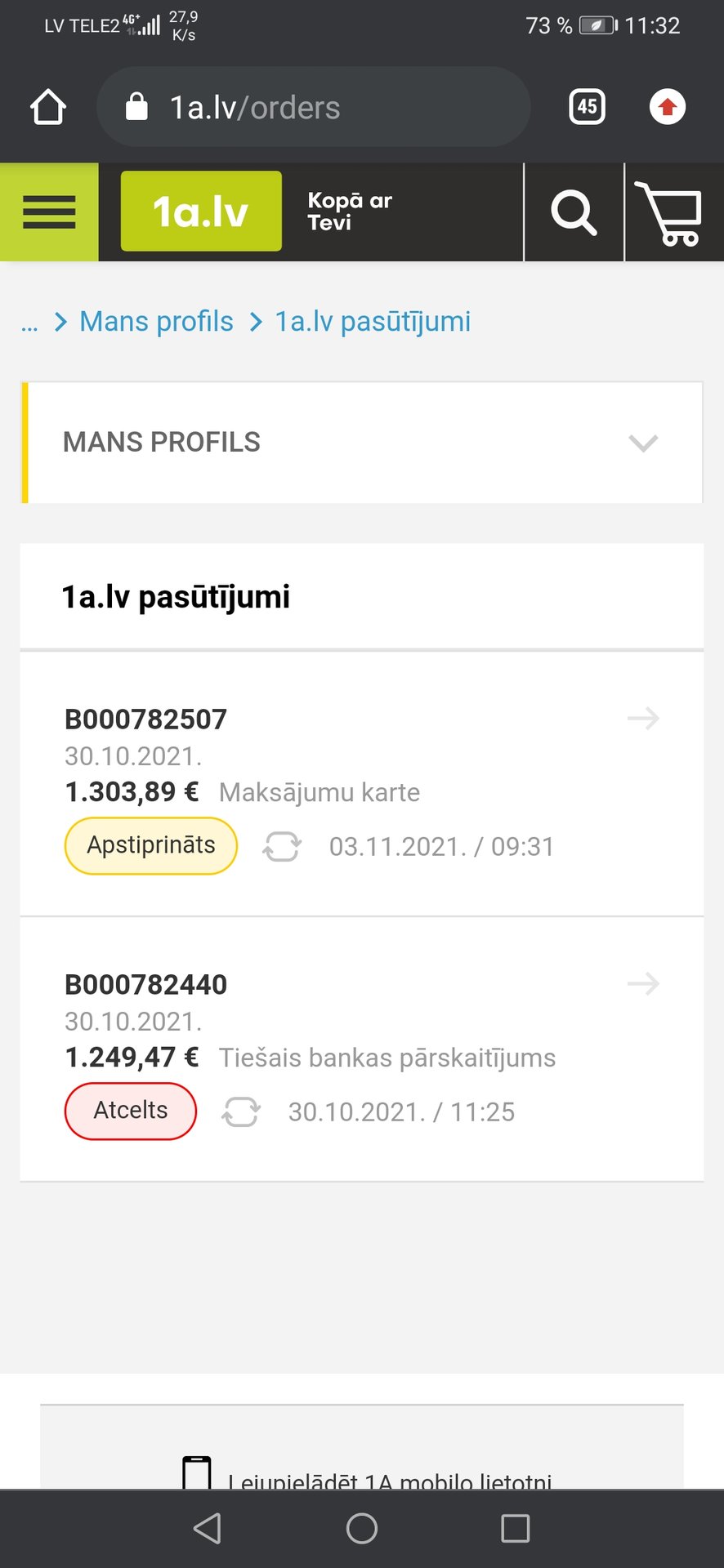Tap the ellipsis breadcrumb
Screen dimensions: 724x1568
point(29,323)
